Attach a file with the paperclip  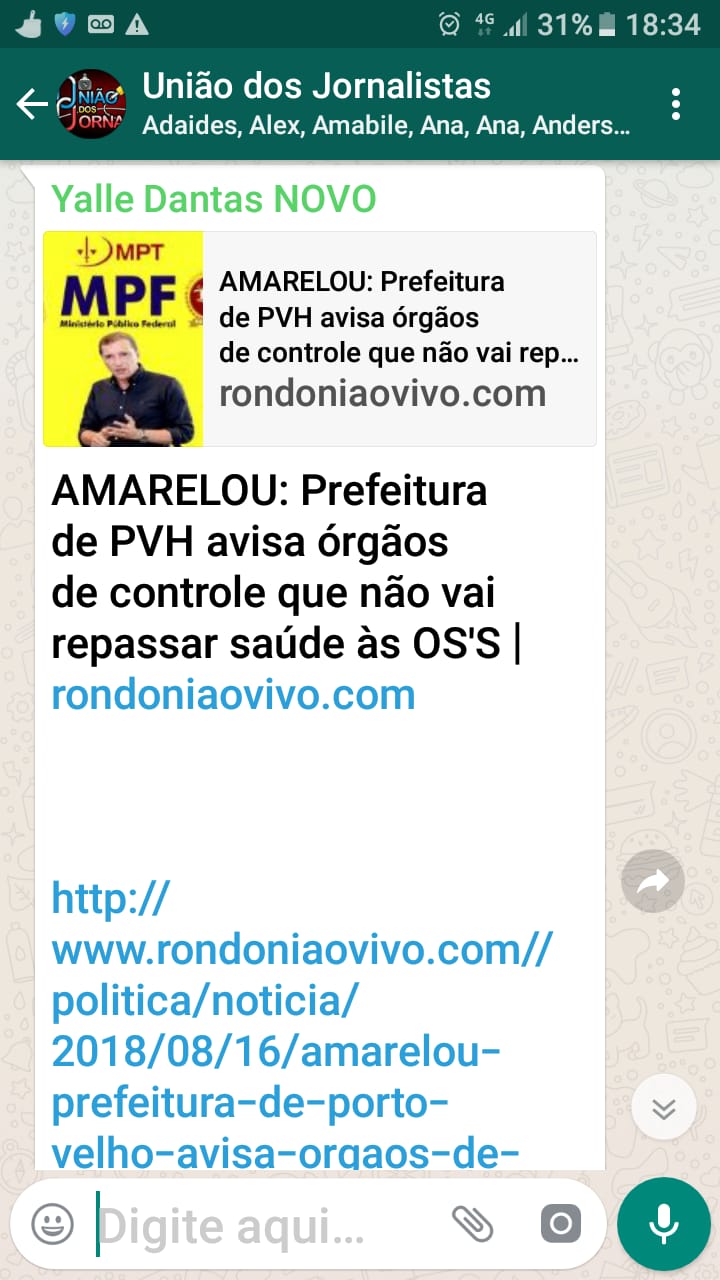click(x=472, y=1224)
